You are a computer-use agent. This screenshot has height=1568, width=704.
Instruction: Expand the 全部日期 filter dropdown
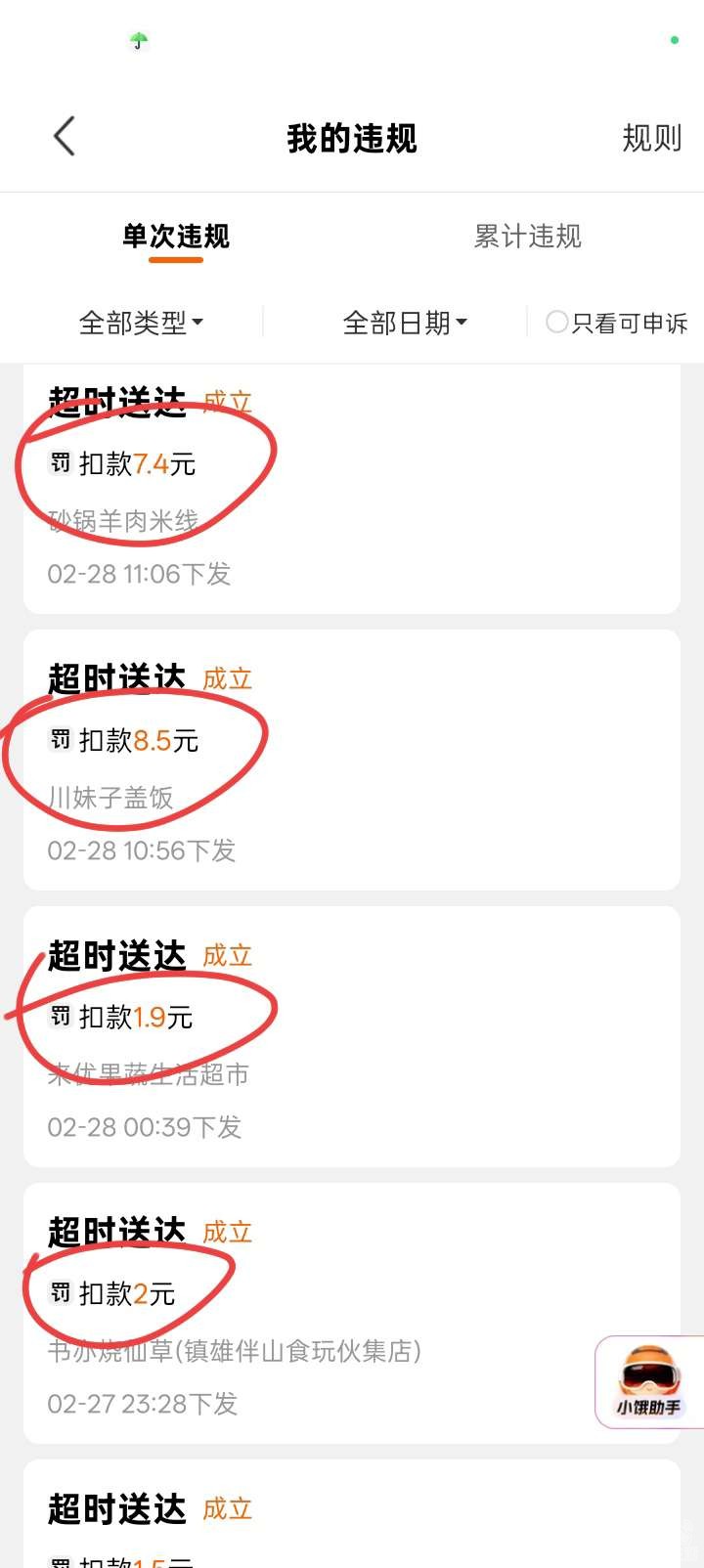[x=405, y=323]
